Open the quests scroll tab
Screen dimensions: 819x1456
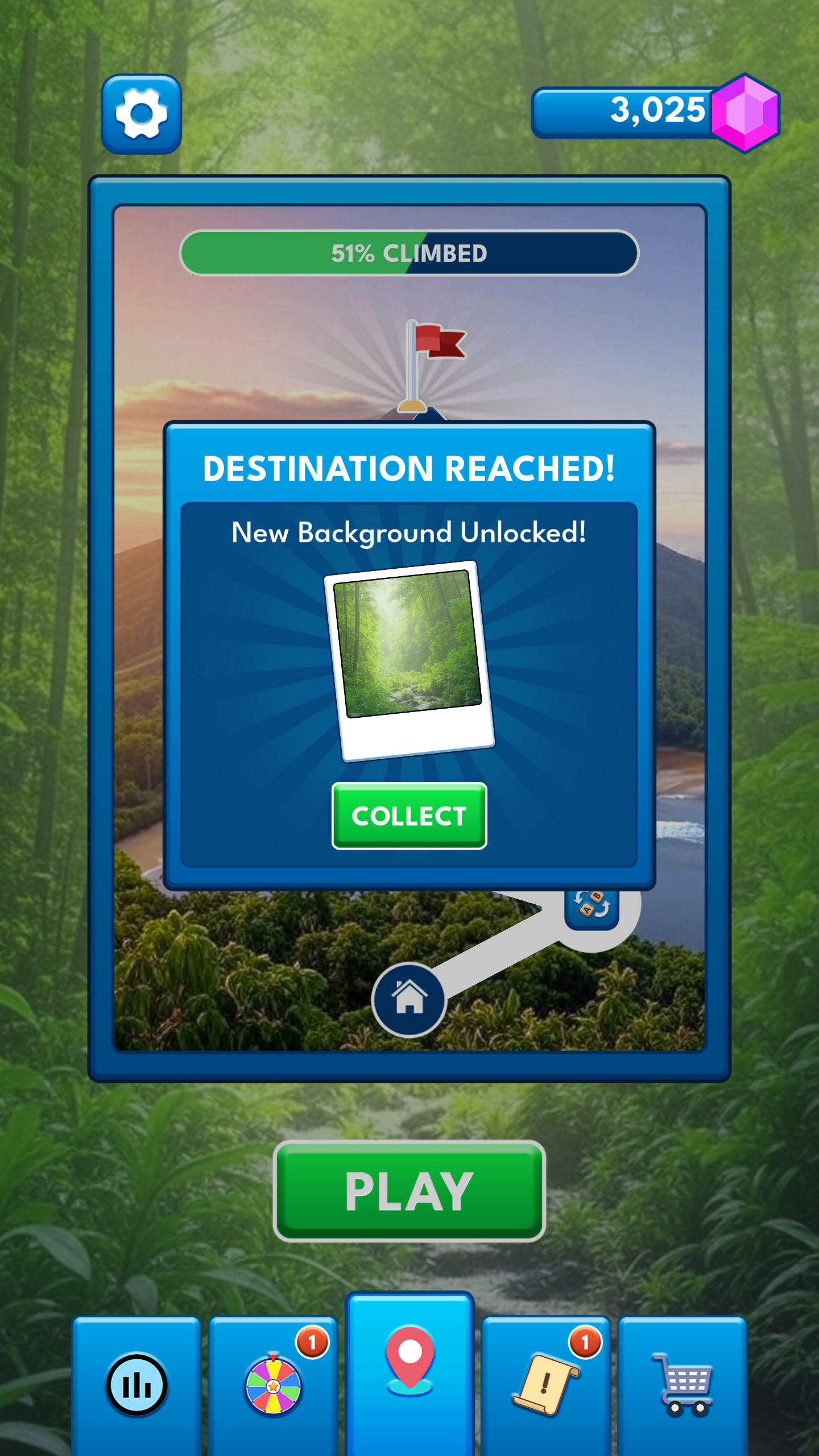click(x=546, y=1385)
